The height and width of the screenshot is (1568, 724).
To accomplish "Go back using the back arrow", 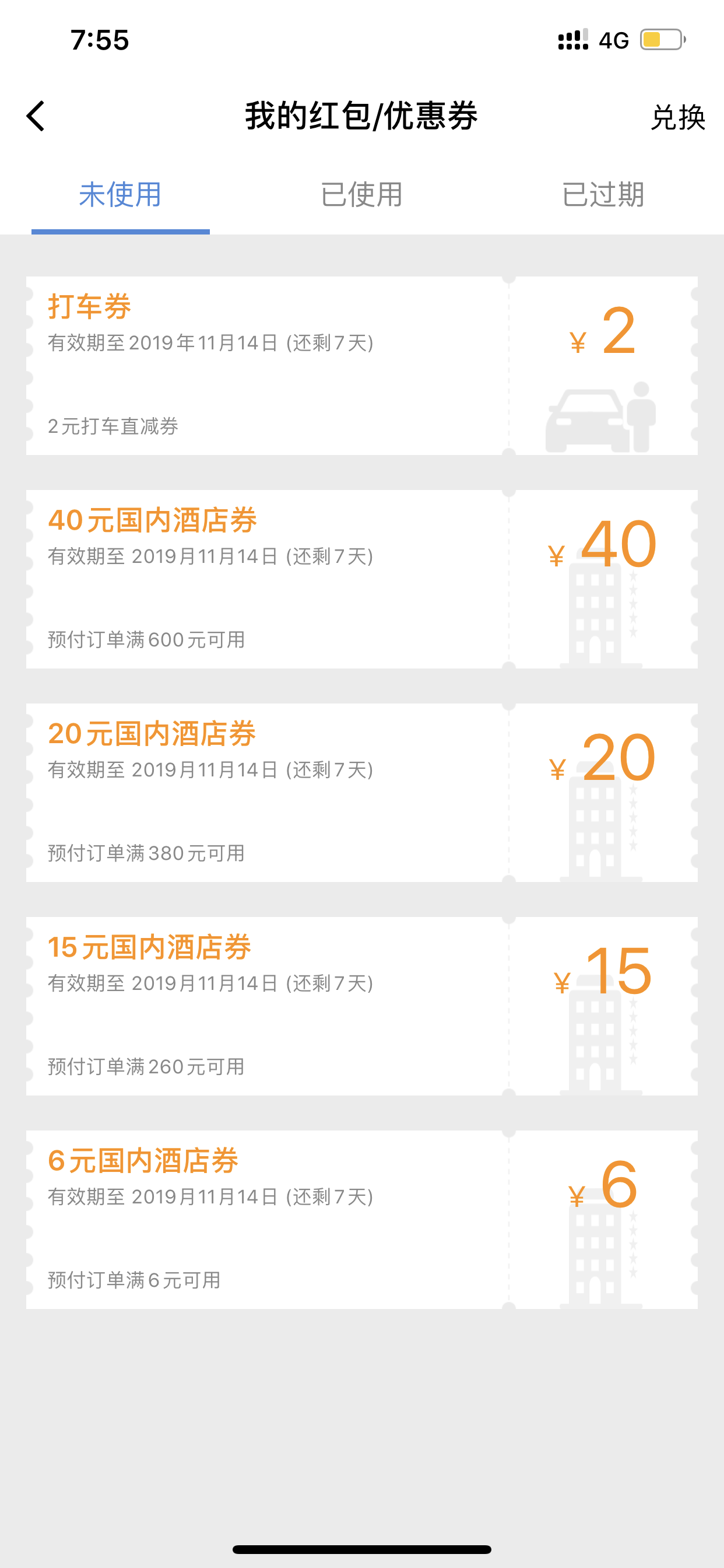I will [36, 116].
